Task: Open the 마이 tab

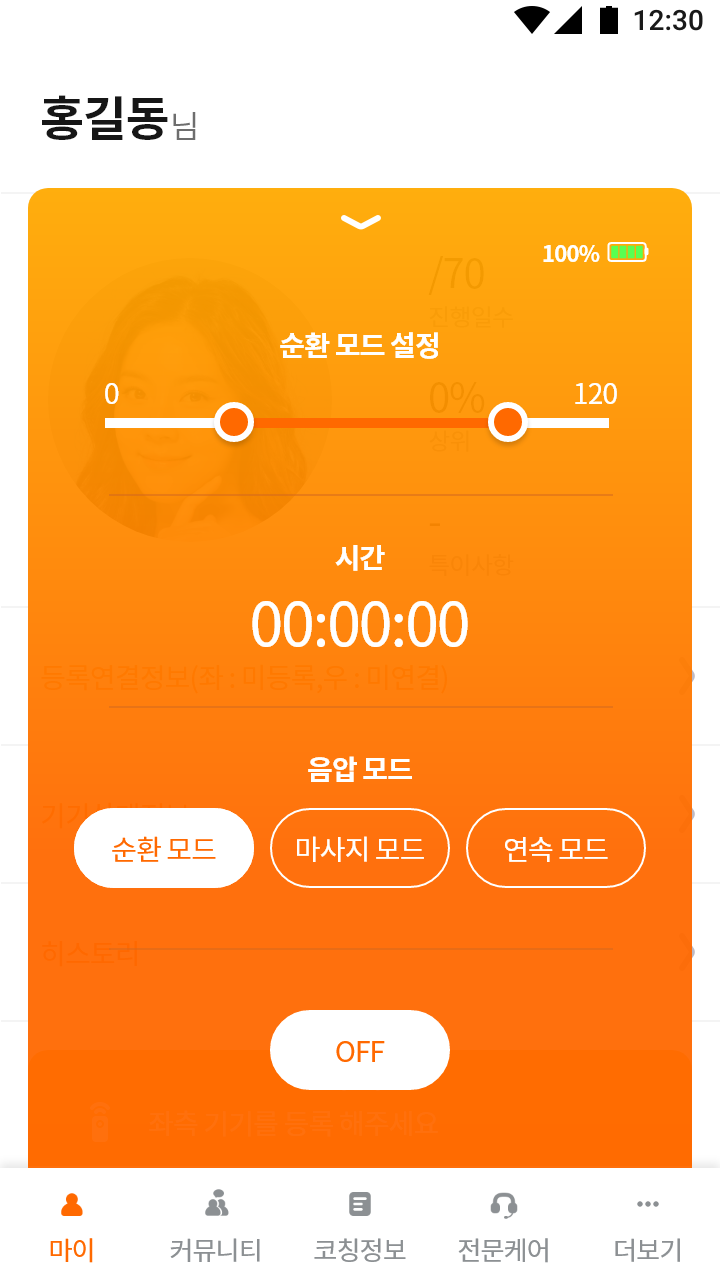Action: pyautogui.click(x=72, y=1226)
